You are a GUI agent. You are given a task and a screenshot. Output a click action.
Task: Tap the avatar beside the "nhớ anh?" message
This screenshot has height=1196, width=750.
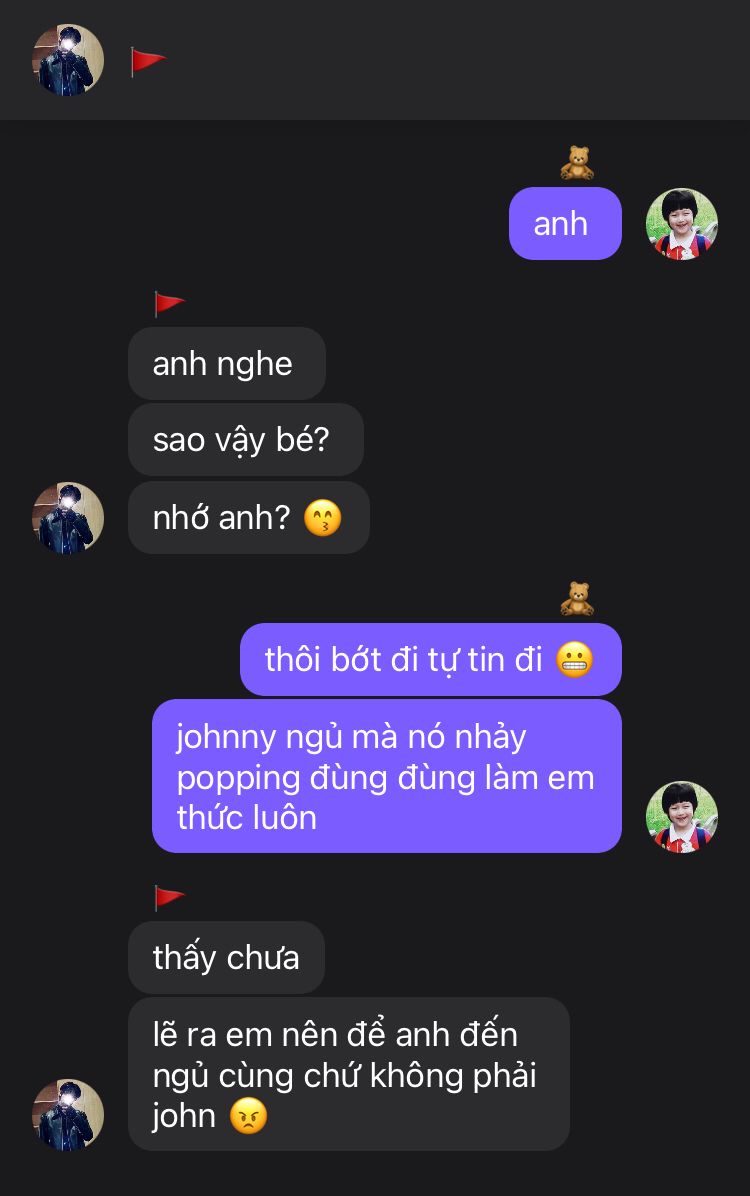[x=68, y=518]
